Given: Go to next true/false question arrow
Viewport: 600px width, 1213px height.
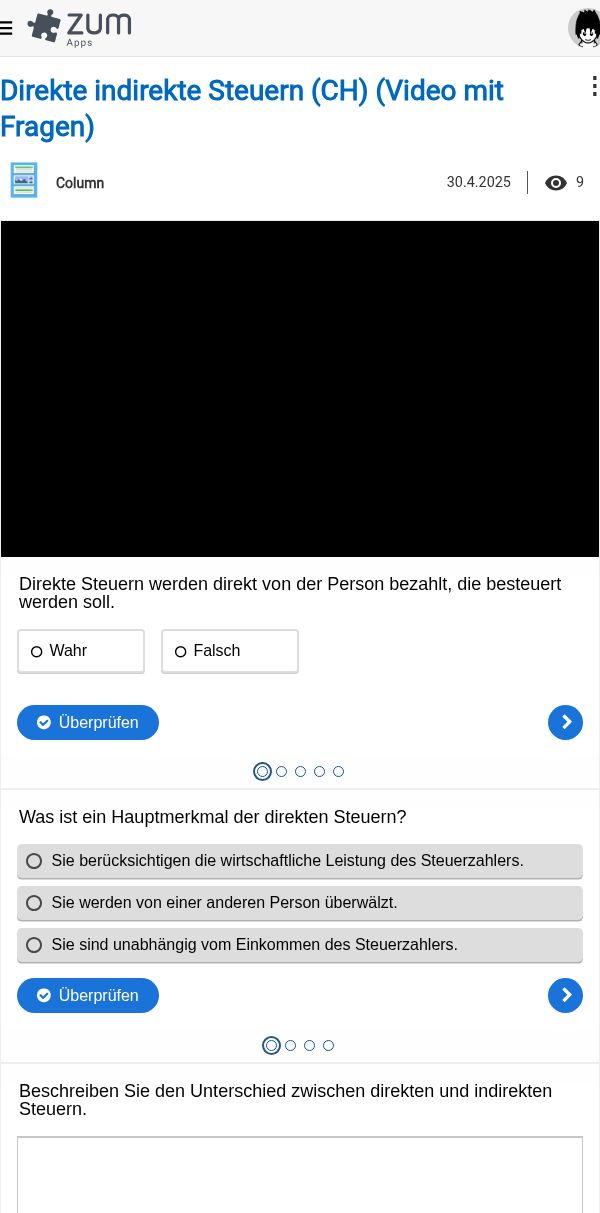Looking at the screenshot, I should pyautogui.click(x=565, y=722).
